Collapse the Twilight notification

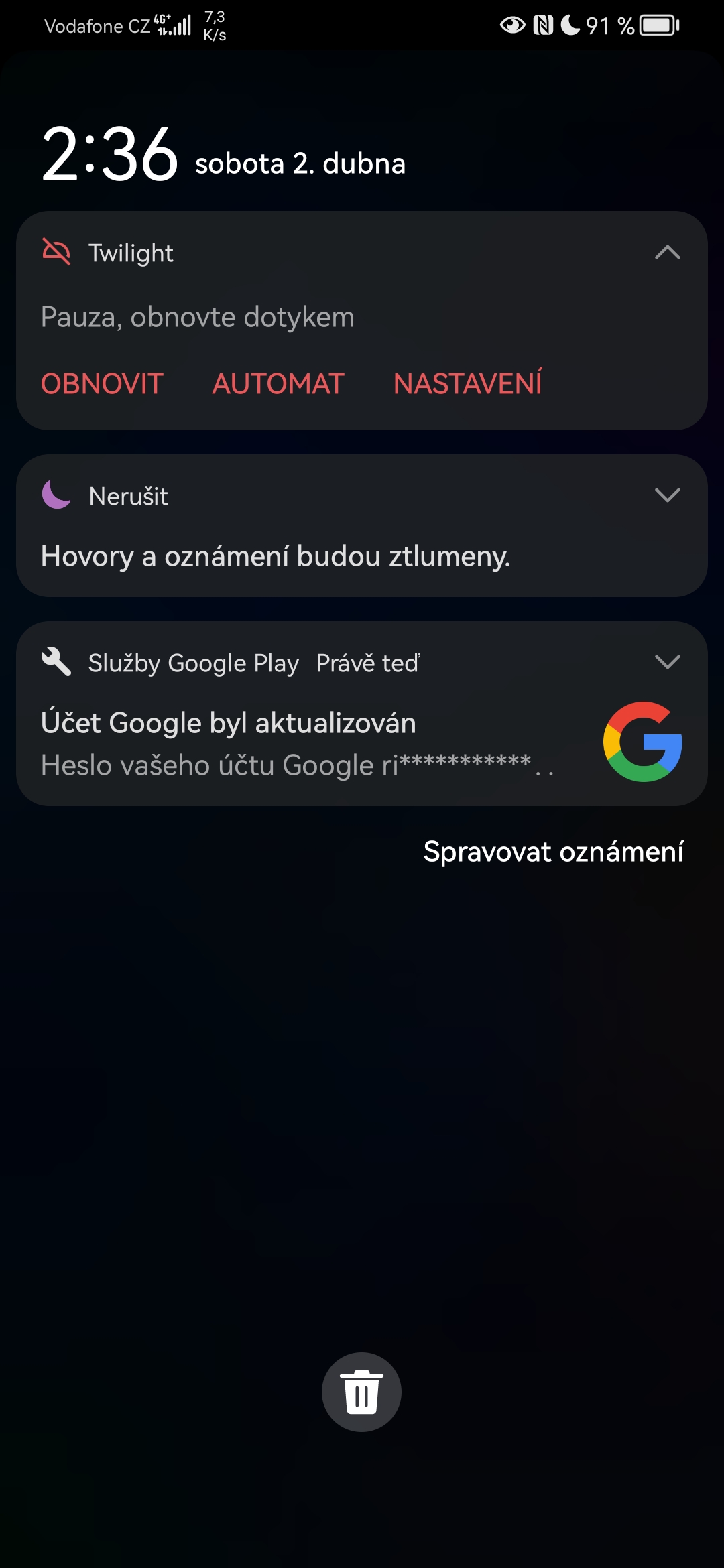pyautogui.click(x=667, y=253)
